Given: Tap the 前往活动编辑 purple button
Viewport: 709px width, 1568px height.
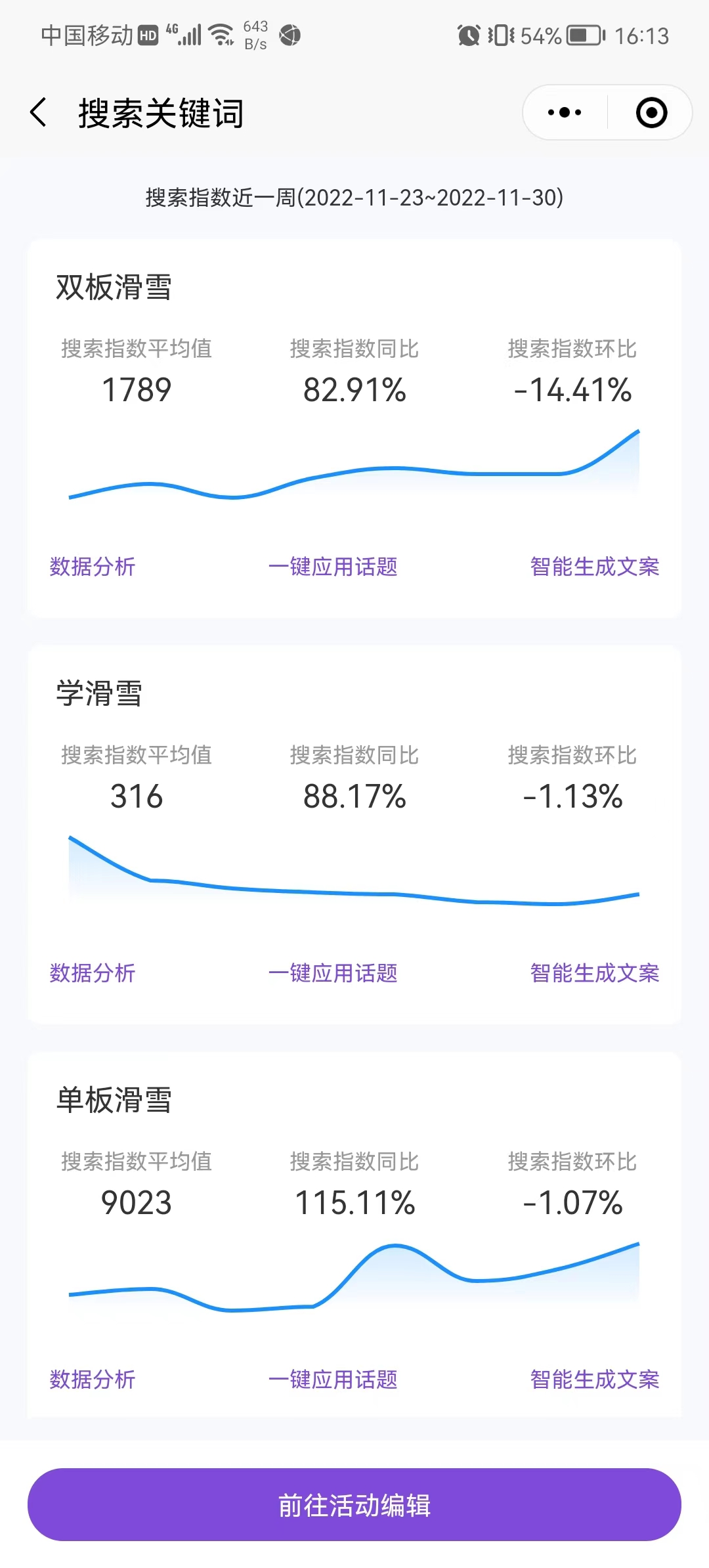Looking at the screenshot, I should (354, 1508).
